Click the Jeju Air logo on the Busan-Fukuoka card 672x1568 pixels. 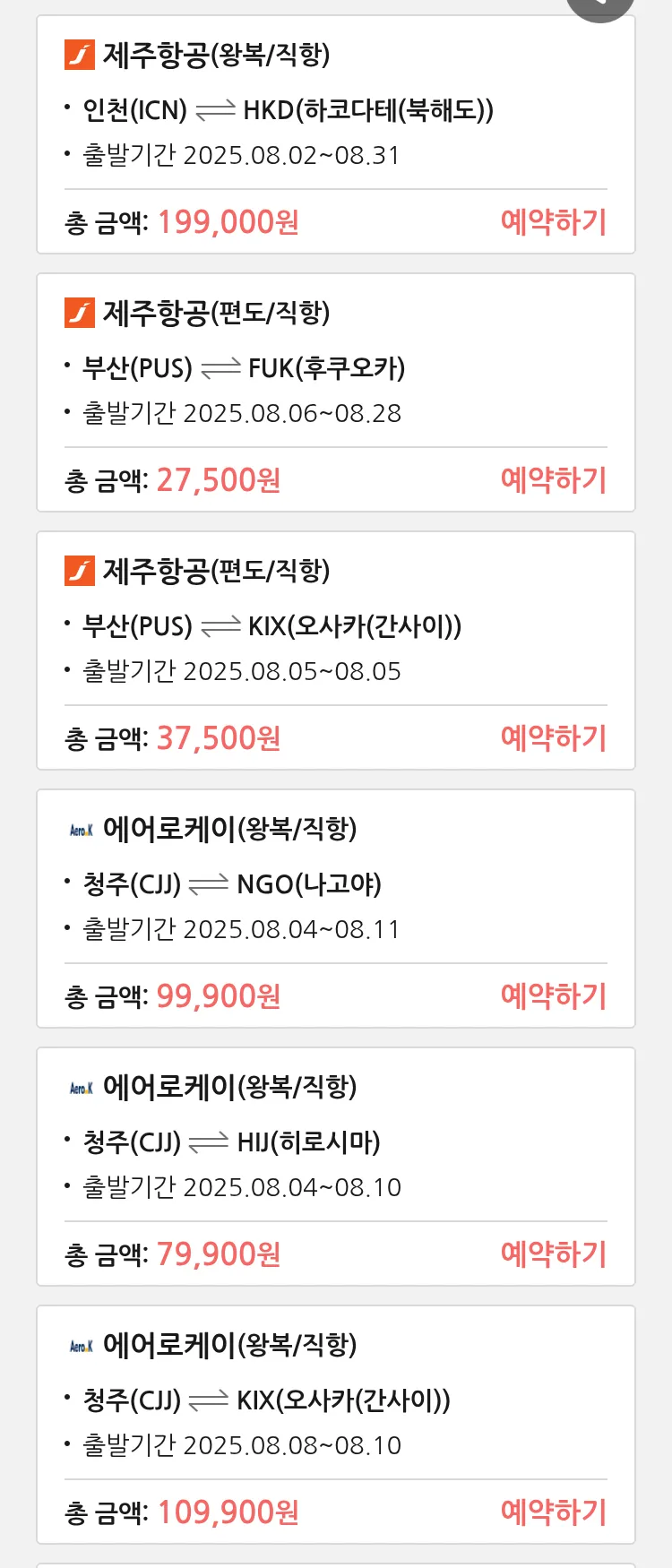[80, 311]
